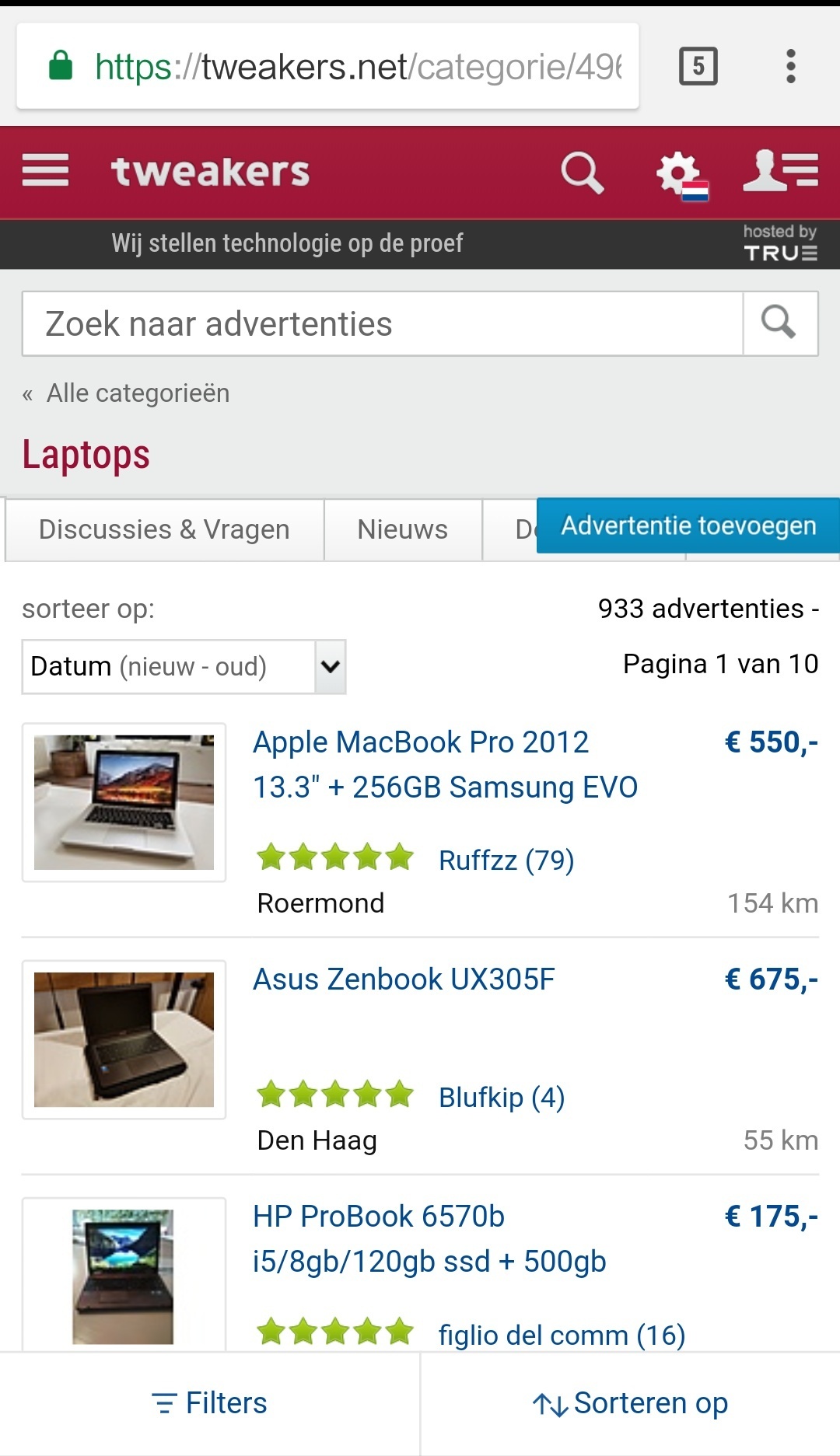Add a new advertisement
The image size is (840, 1456).
click(x=688, y=526)
